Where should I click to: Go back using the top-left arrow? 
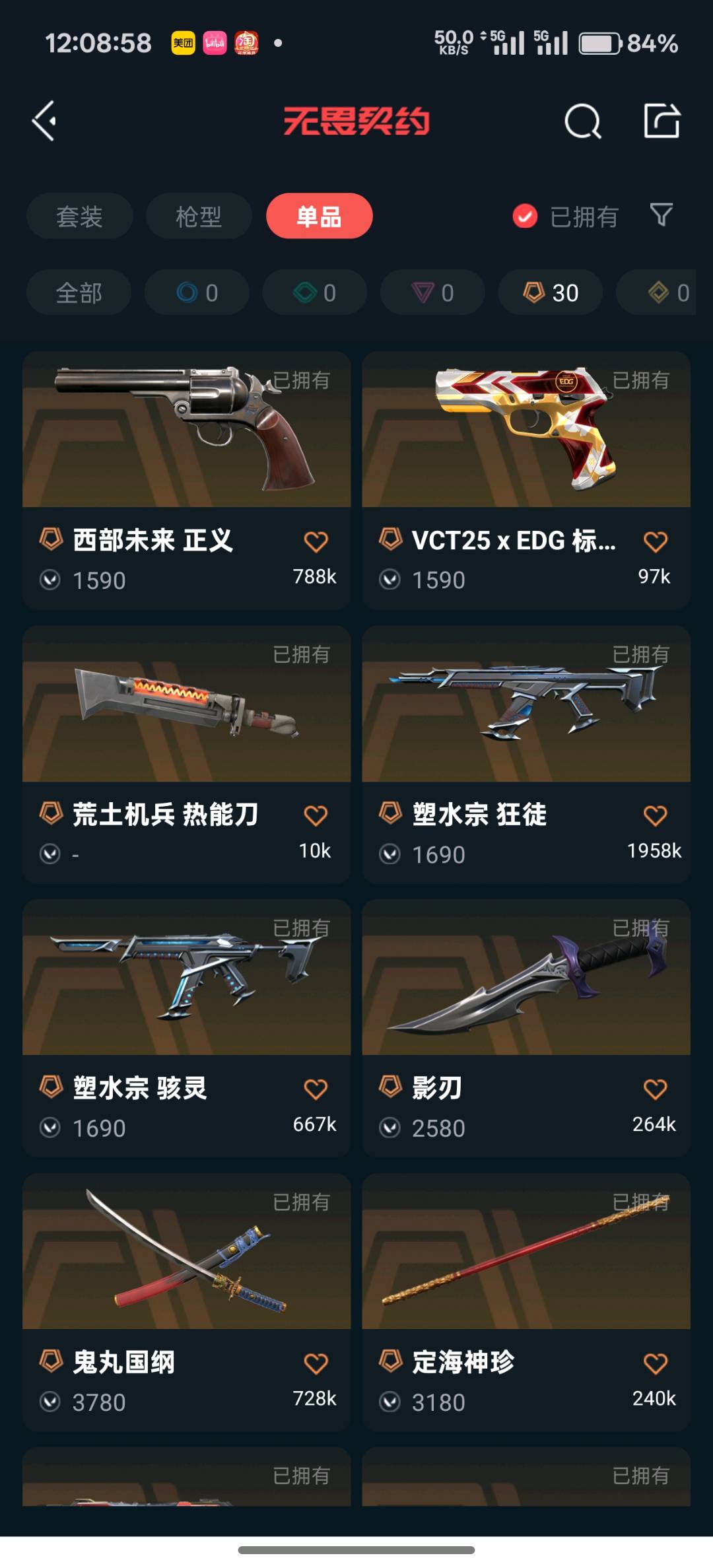(x=44, y=121)
